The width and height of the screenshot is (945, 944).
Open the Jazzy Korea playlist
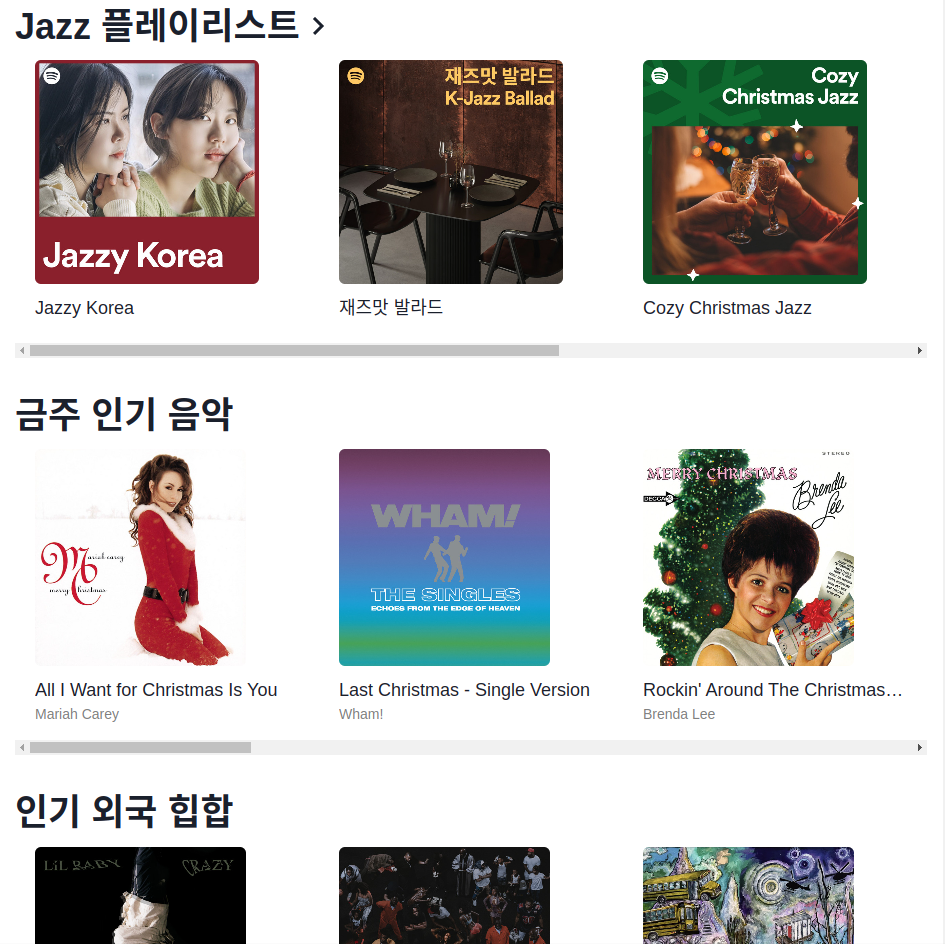pos(147,172)
